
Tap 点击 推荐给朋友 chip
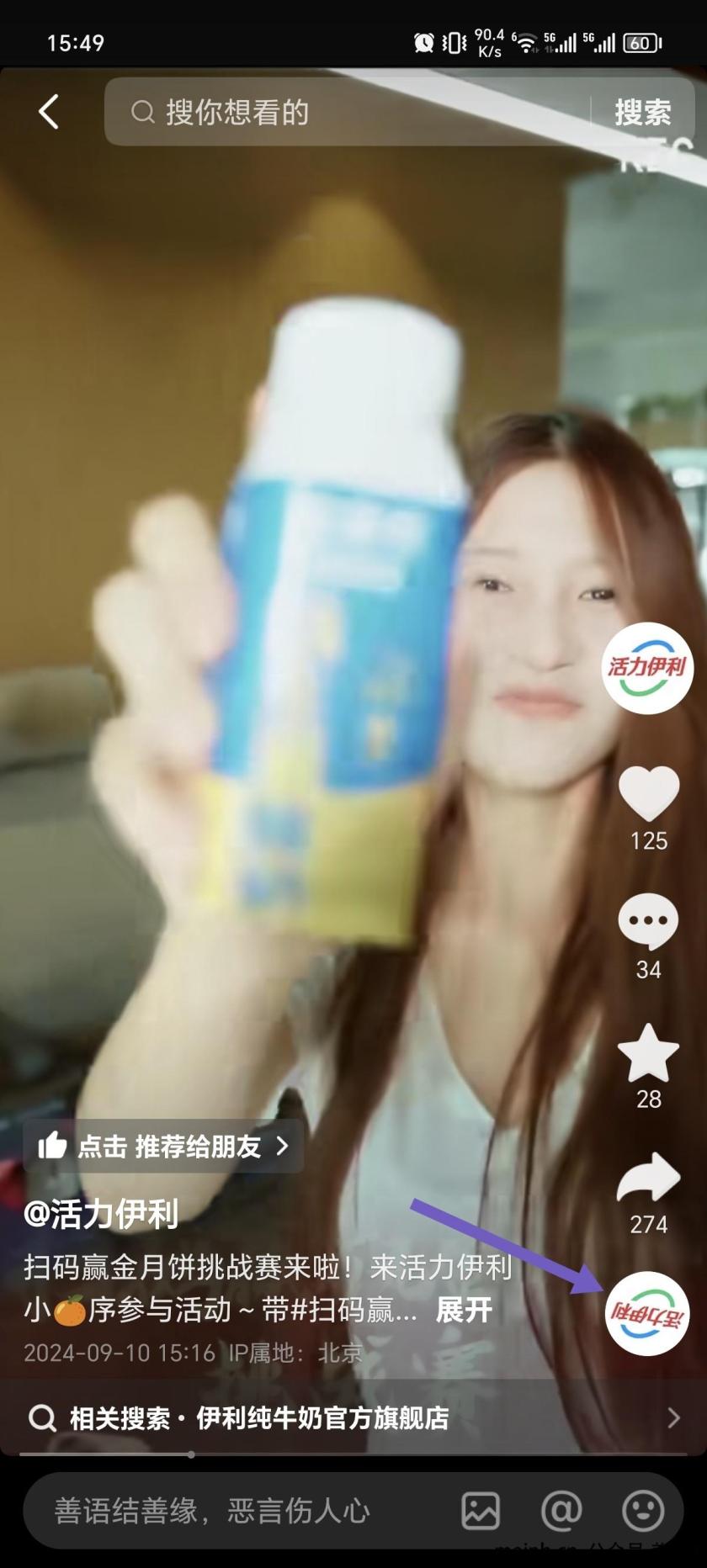163,1146
